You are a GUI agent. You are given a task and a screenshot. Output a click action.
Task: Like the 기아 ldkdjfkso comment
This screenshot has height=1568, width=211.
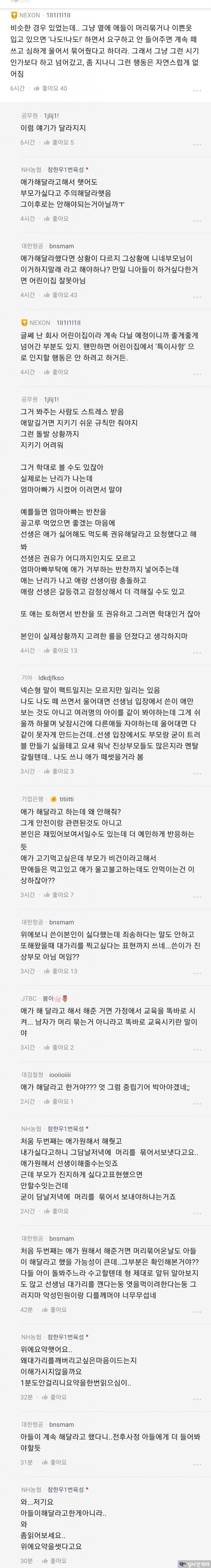48,771
